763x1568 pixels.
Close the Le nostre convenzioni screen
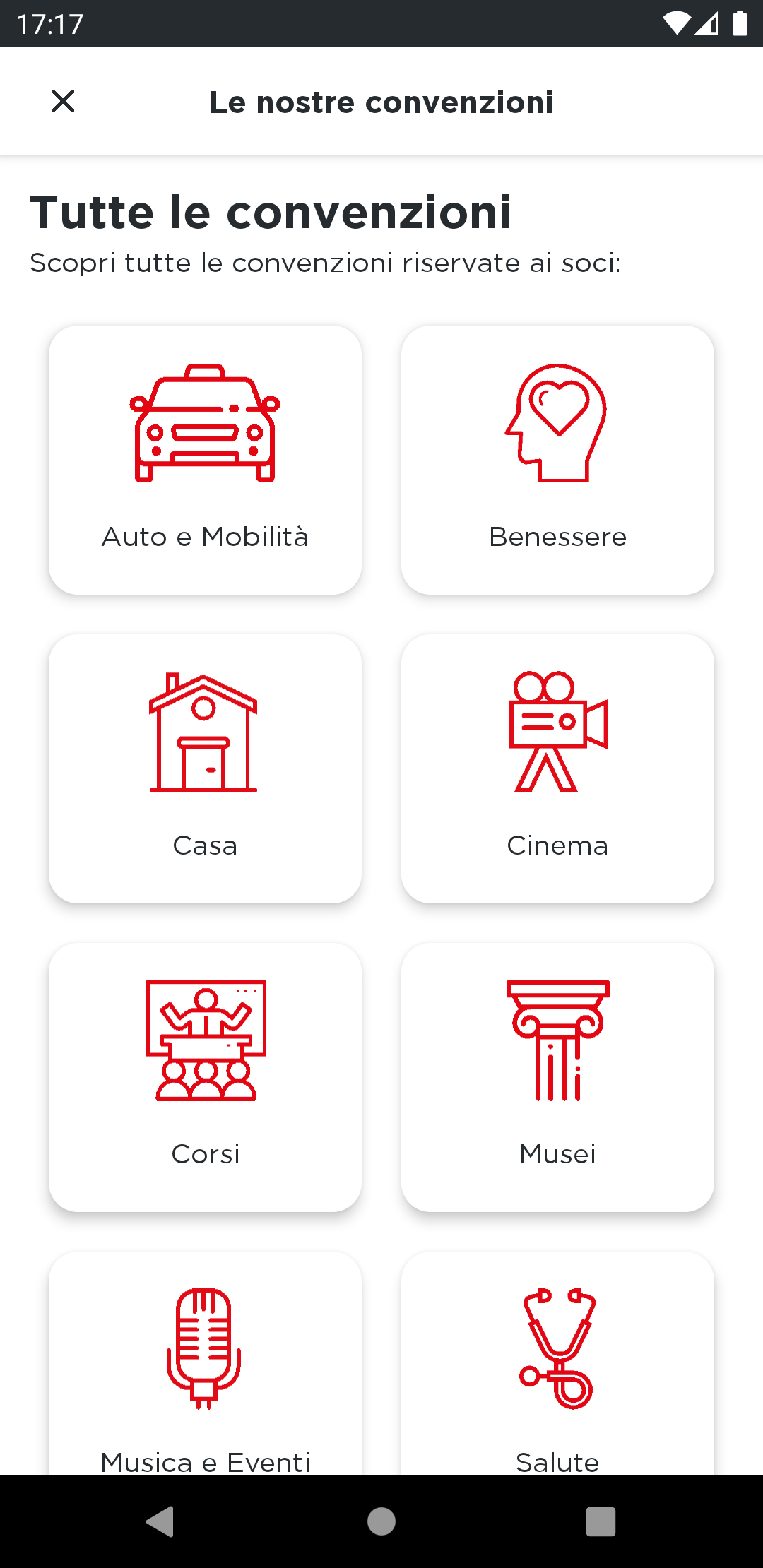(63, 101)
